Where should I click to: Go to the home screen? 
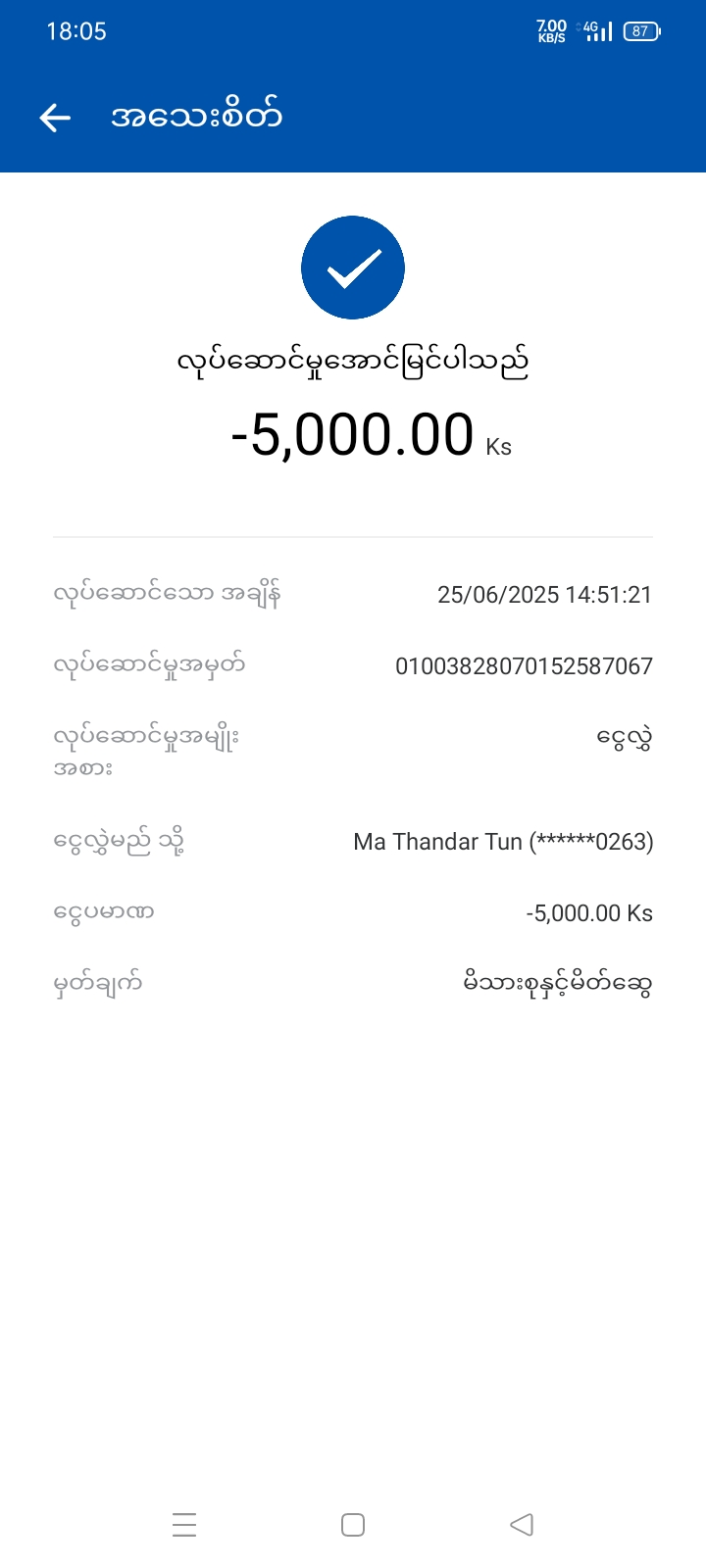(x=353, y=1524)
